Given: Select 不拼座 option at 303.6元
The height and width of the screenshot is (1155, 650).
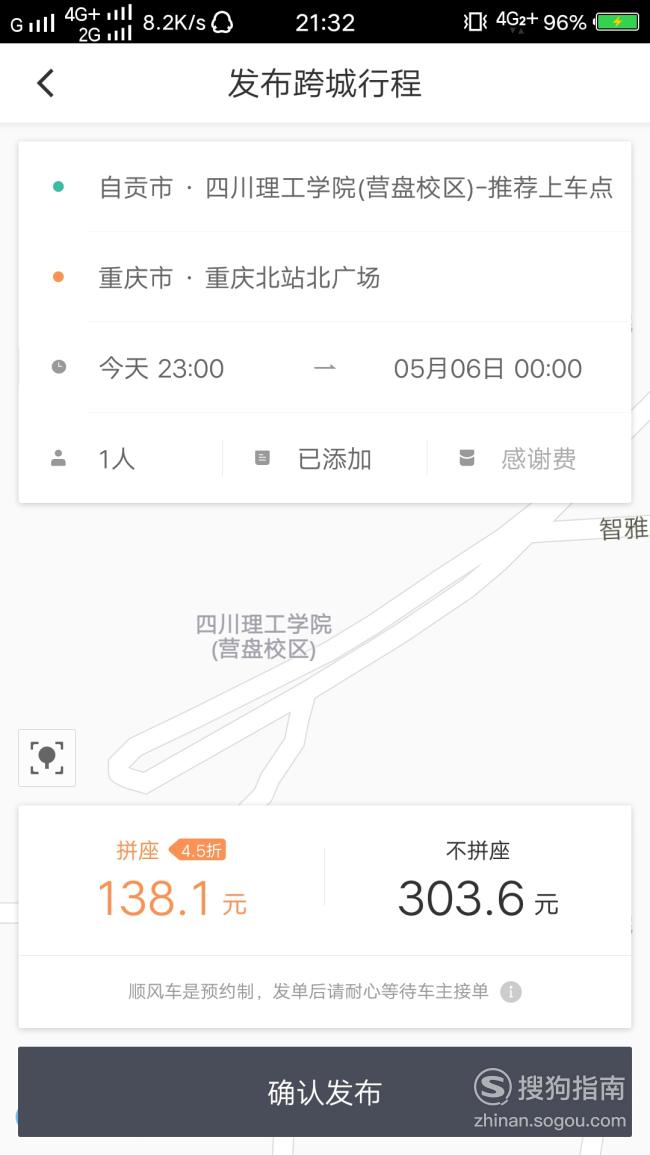Looking at the screenshot, I should click(x=478, y=880).
